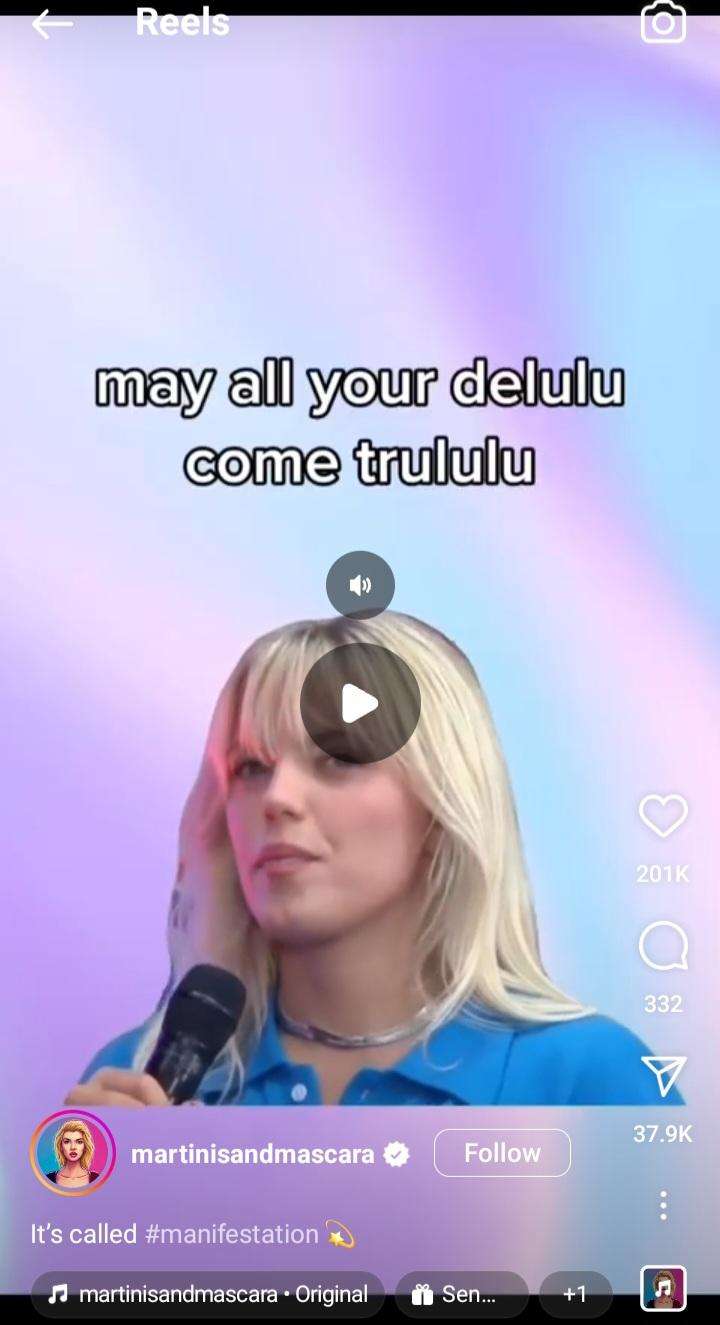This screenshot has height=1325, width=720.
Task: Open the #manifestation hashtag
Action: (232, 1234)
